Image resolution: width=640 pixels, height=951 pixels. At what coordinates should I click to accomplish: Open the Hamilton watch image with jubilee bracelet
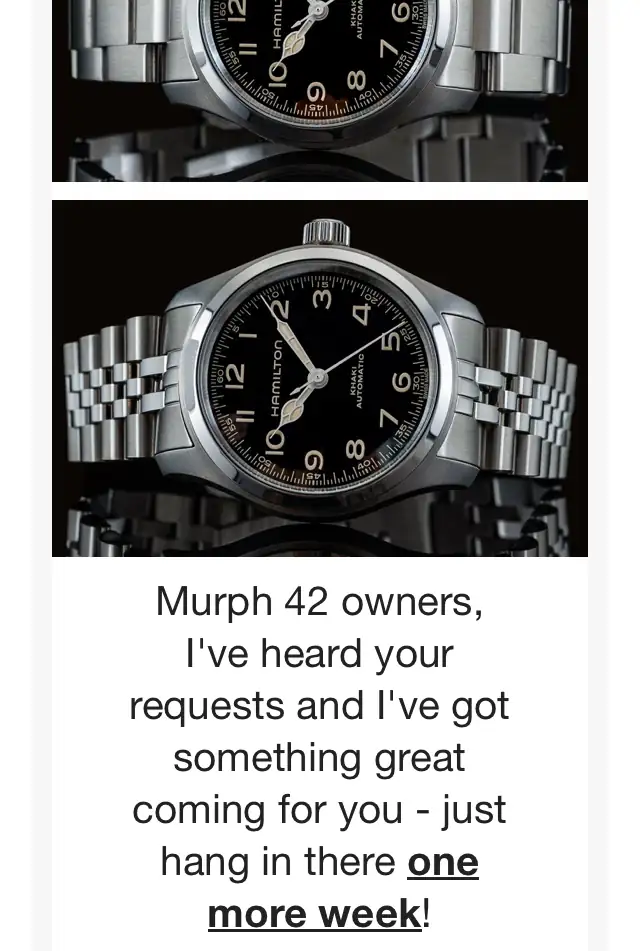pos(320,378)
